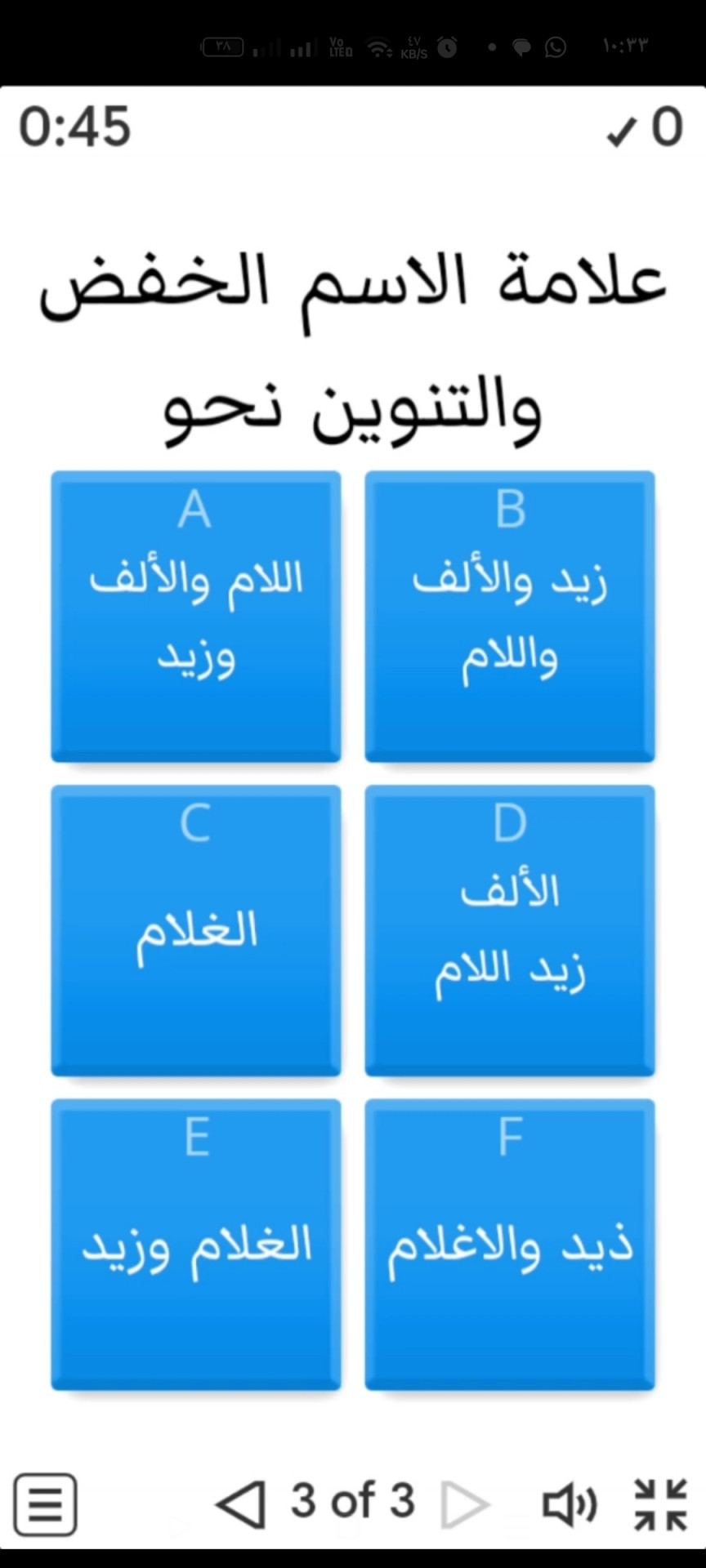Choose answer B زيد والألف واللام
Screen dimensions: 706x1568
click(x=510, y=617)
